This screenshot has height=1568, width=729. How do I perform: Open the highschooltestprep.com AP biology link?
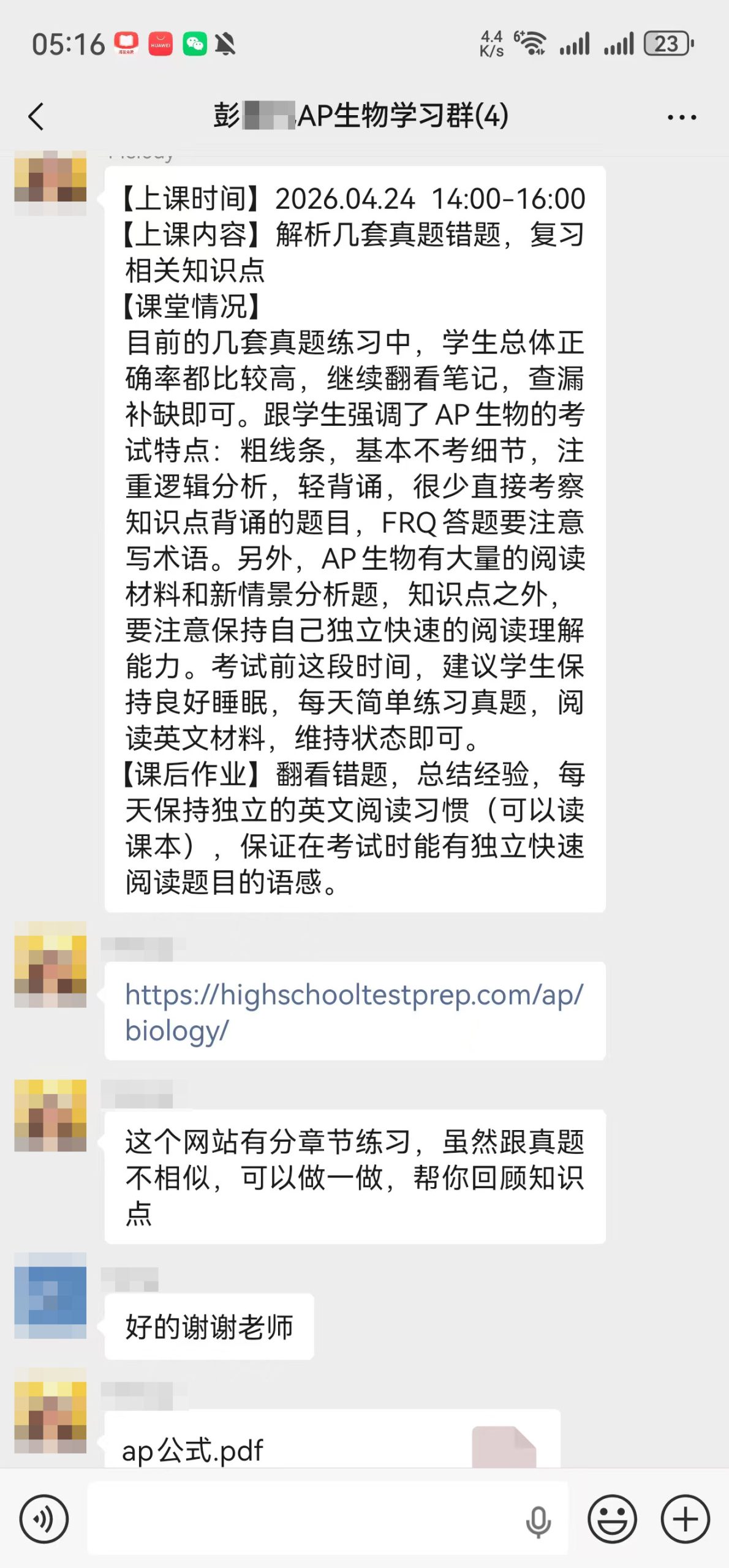coord(353,1012)
